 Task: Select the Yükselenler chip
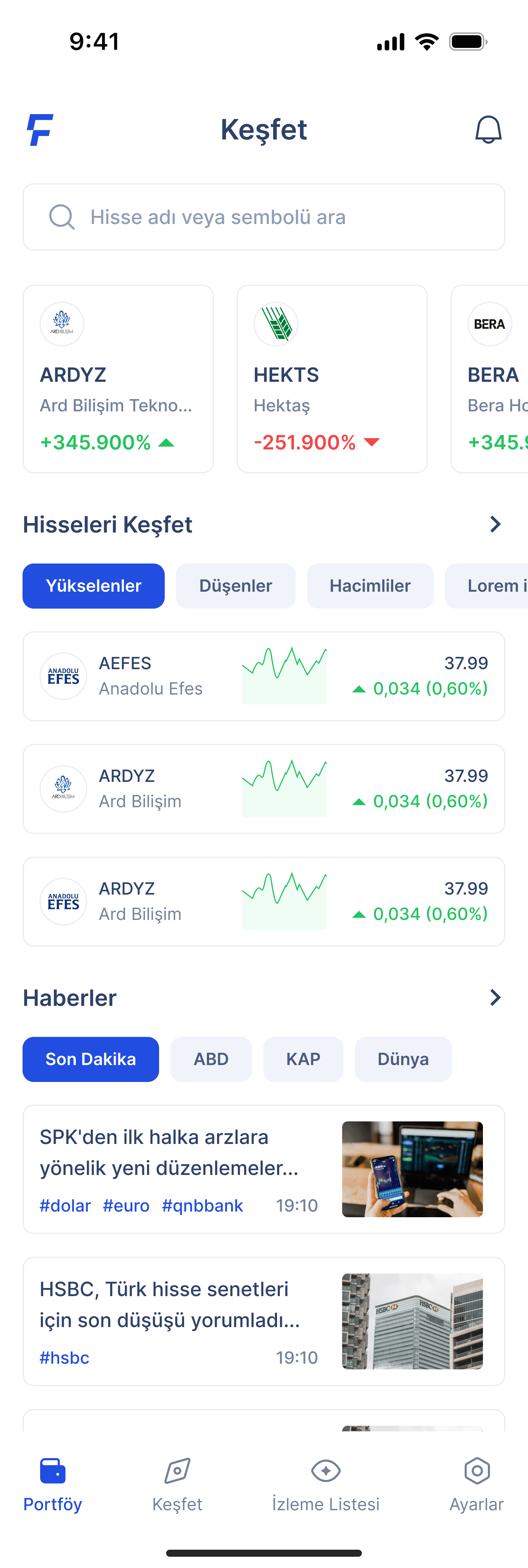(x=94, y=586)
